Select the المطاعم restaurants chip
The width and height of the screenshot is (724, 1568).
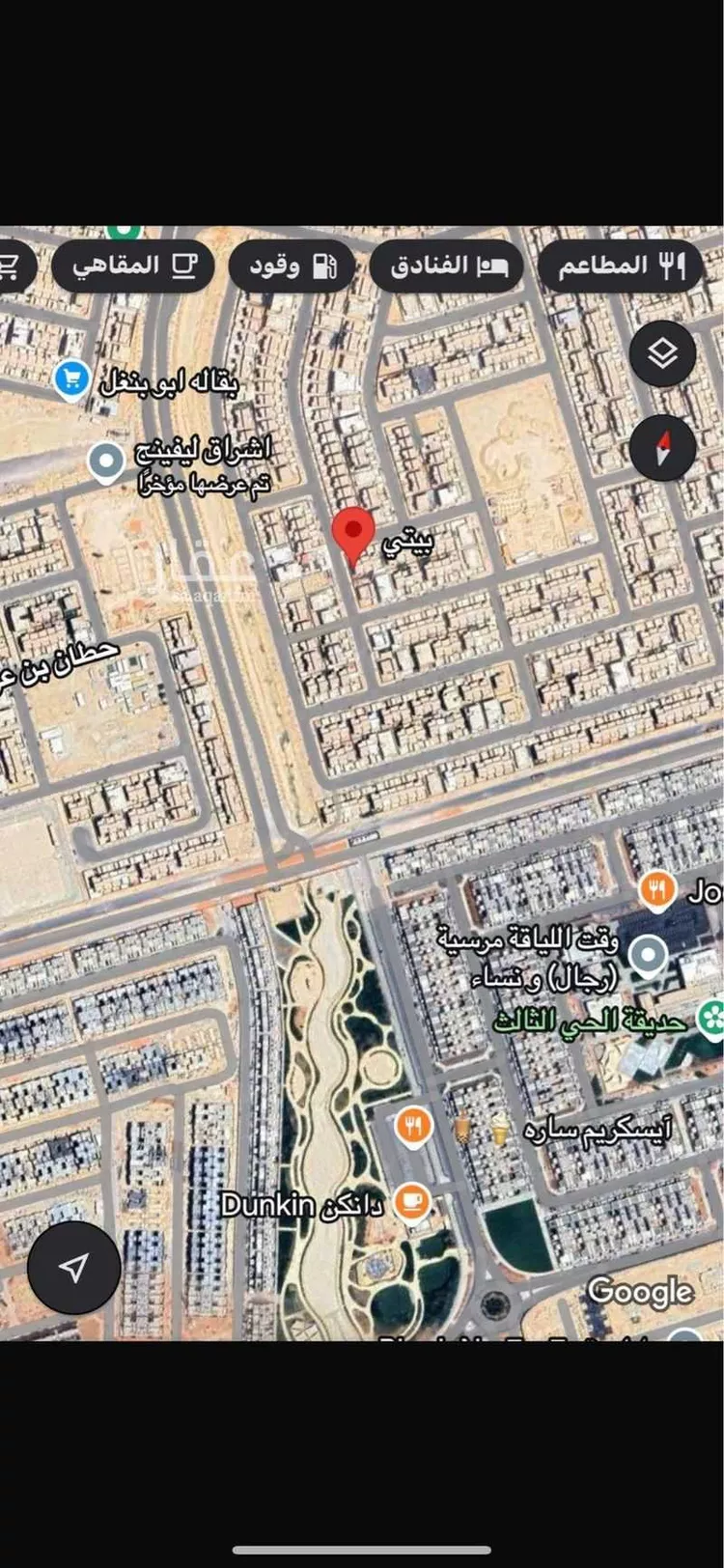pyautogui.click(x=620, y=266)
